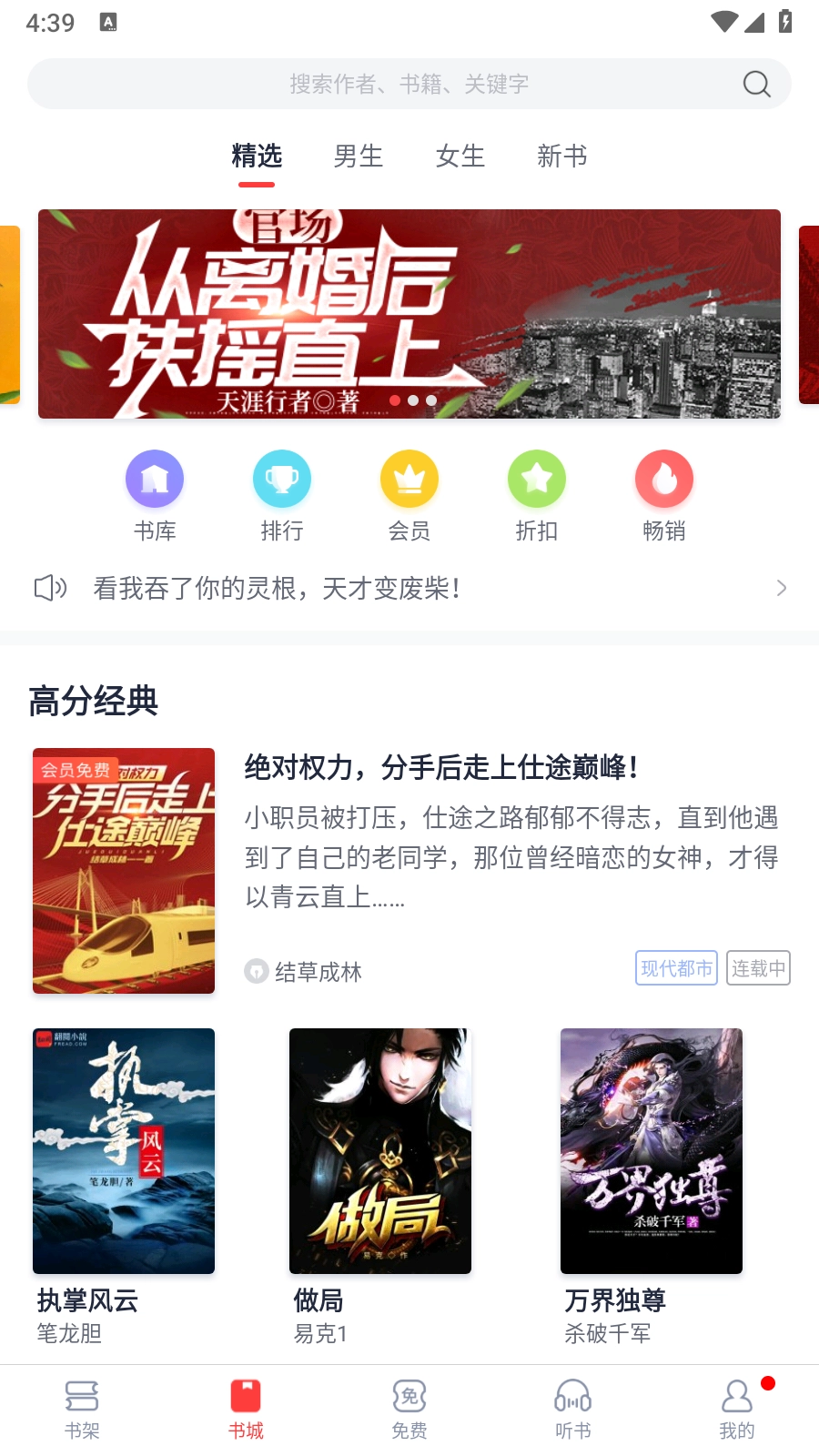The width and height of the screenshot is (819, 1456).
Task: Switch to the 男生 tab
Action: tap(359, 157)
